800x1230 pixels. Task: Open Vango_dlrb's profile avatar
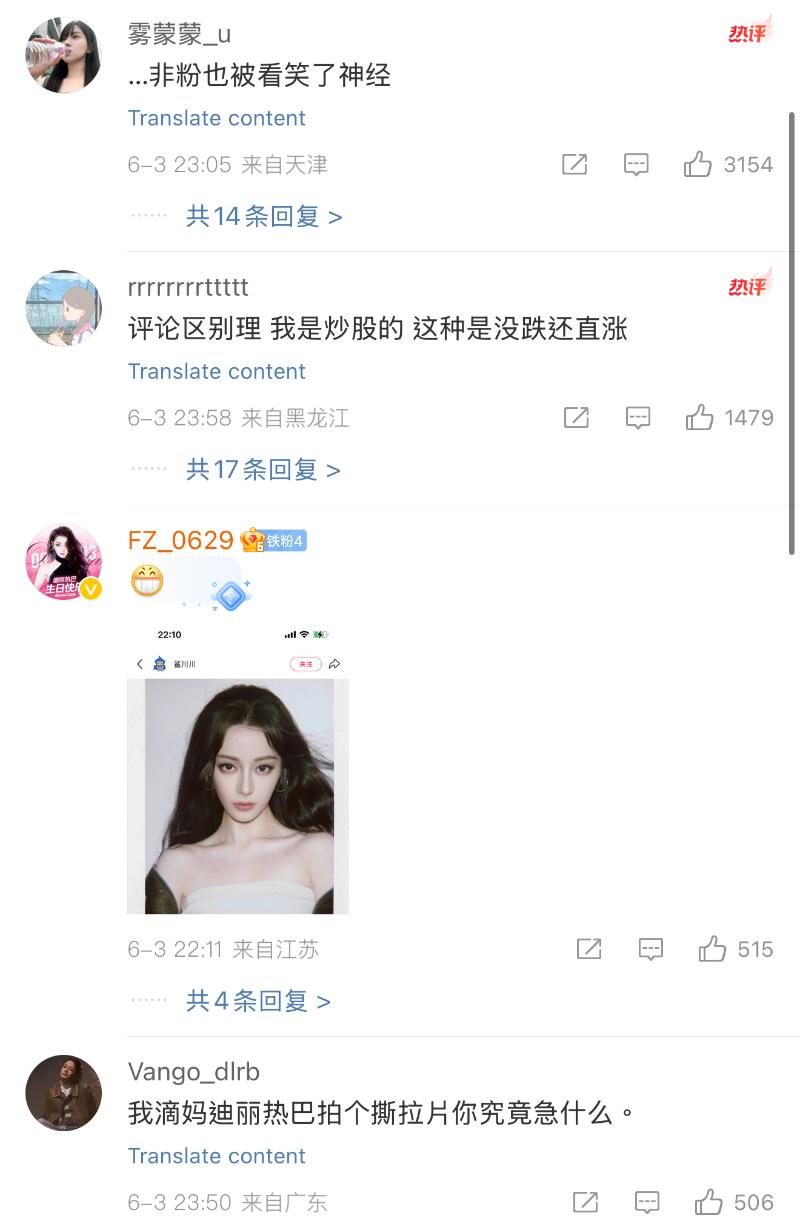pyautogui.click(x=64, y=1093)
